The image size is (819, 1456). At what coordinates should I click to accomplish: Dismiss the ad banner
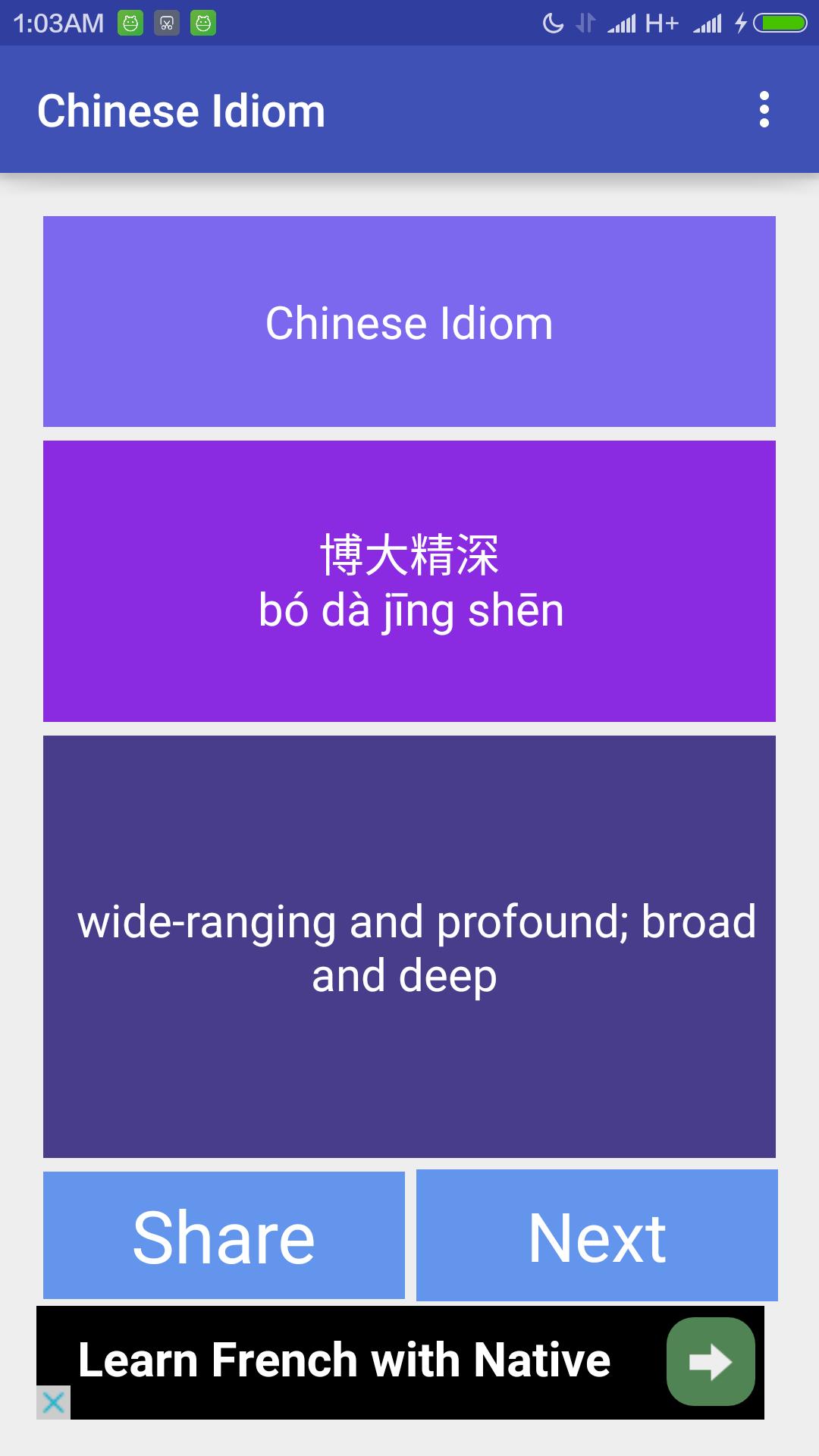(x=53, y=1402)
